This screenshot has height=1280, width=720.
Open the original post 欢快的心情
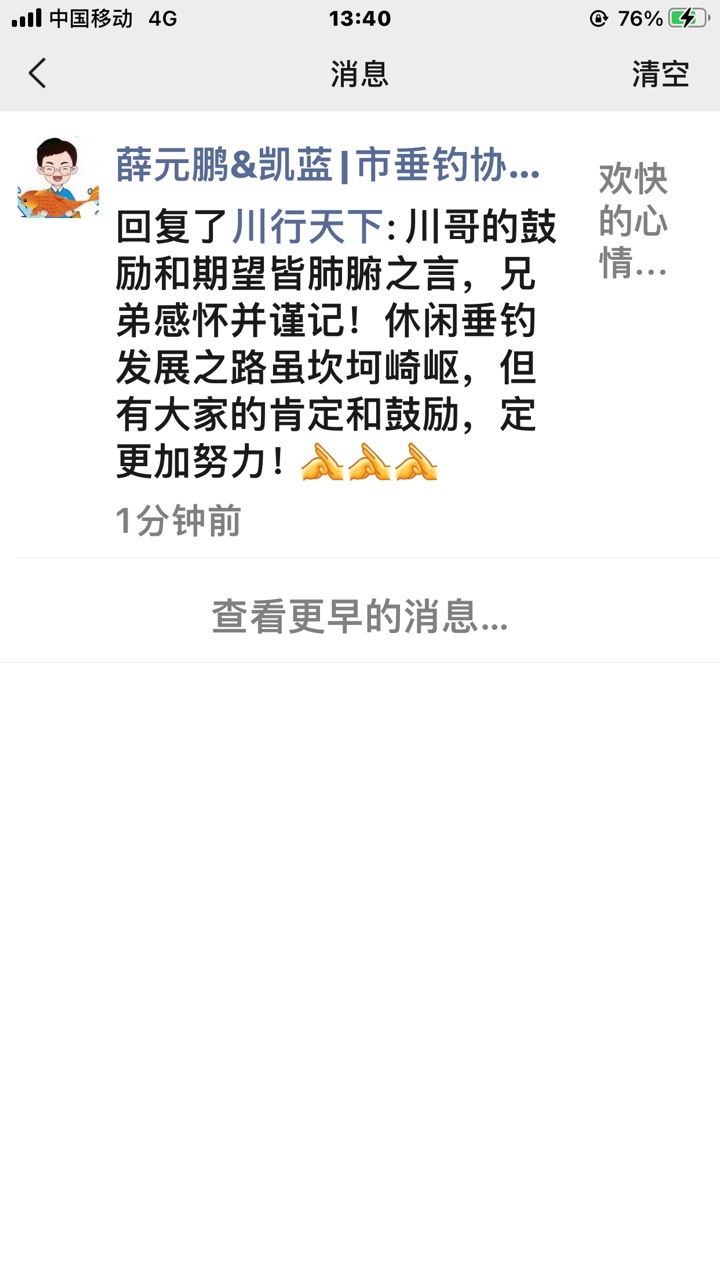[634, 222]
